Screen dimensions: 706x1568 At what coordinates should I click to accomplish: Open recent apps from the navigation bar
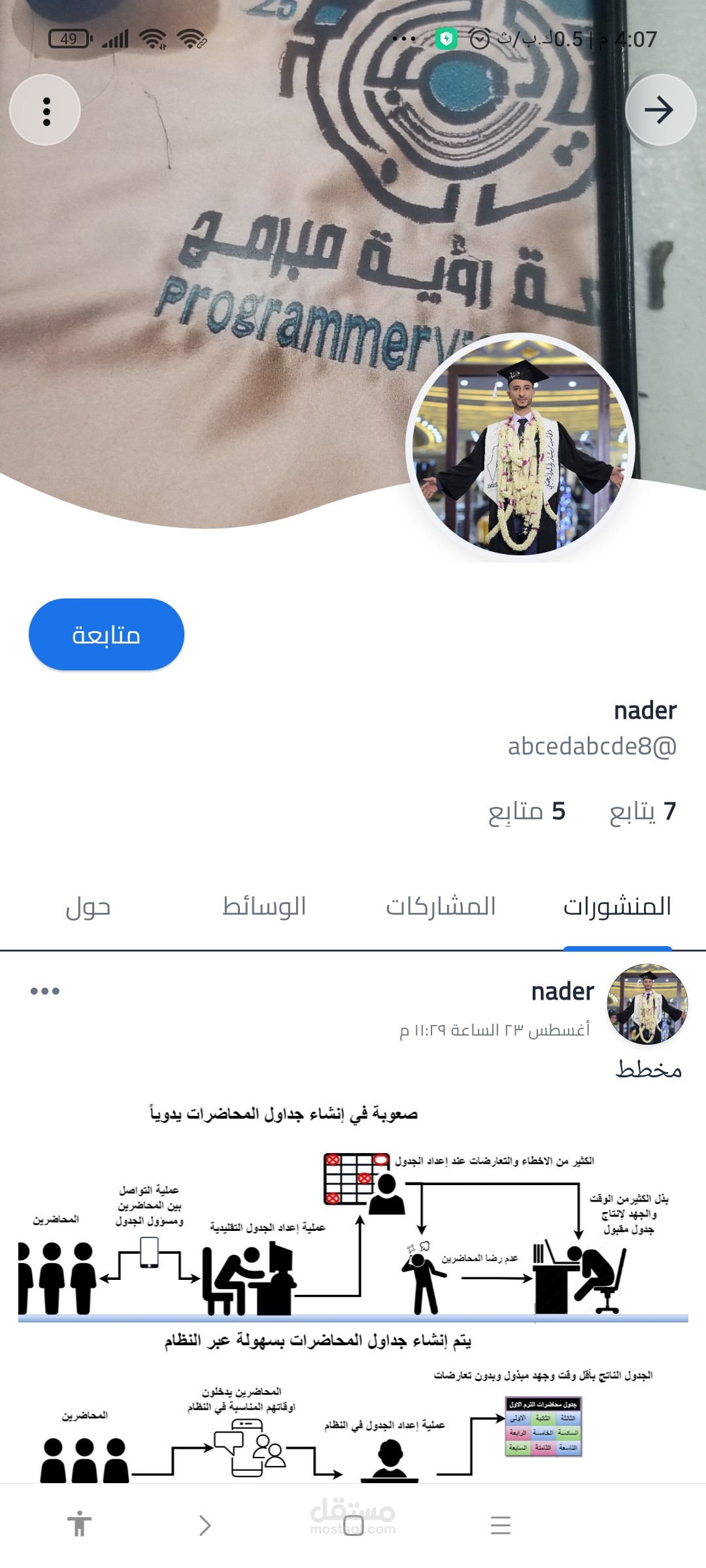(x=500, y=1526)
